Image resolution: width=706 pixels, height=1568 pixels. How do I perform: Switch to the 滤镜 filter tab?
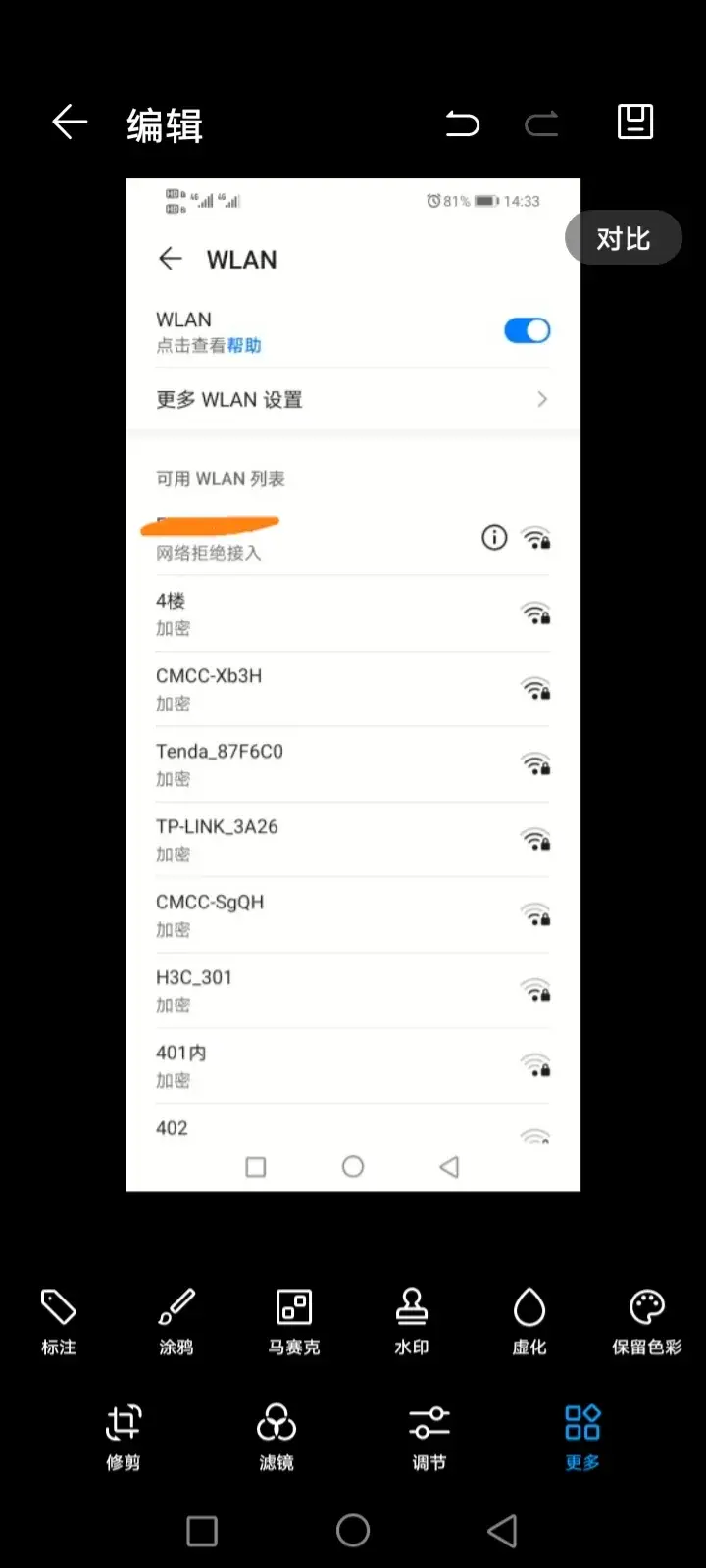(x=277, y=1436)
